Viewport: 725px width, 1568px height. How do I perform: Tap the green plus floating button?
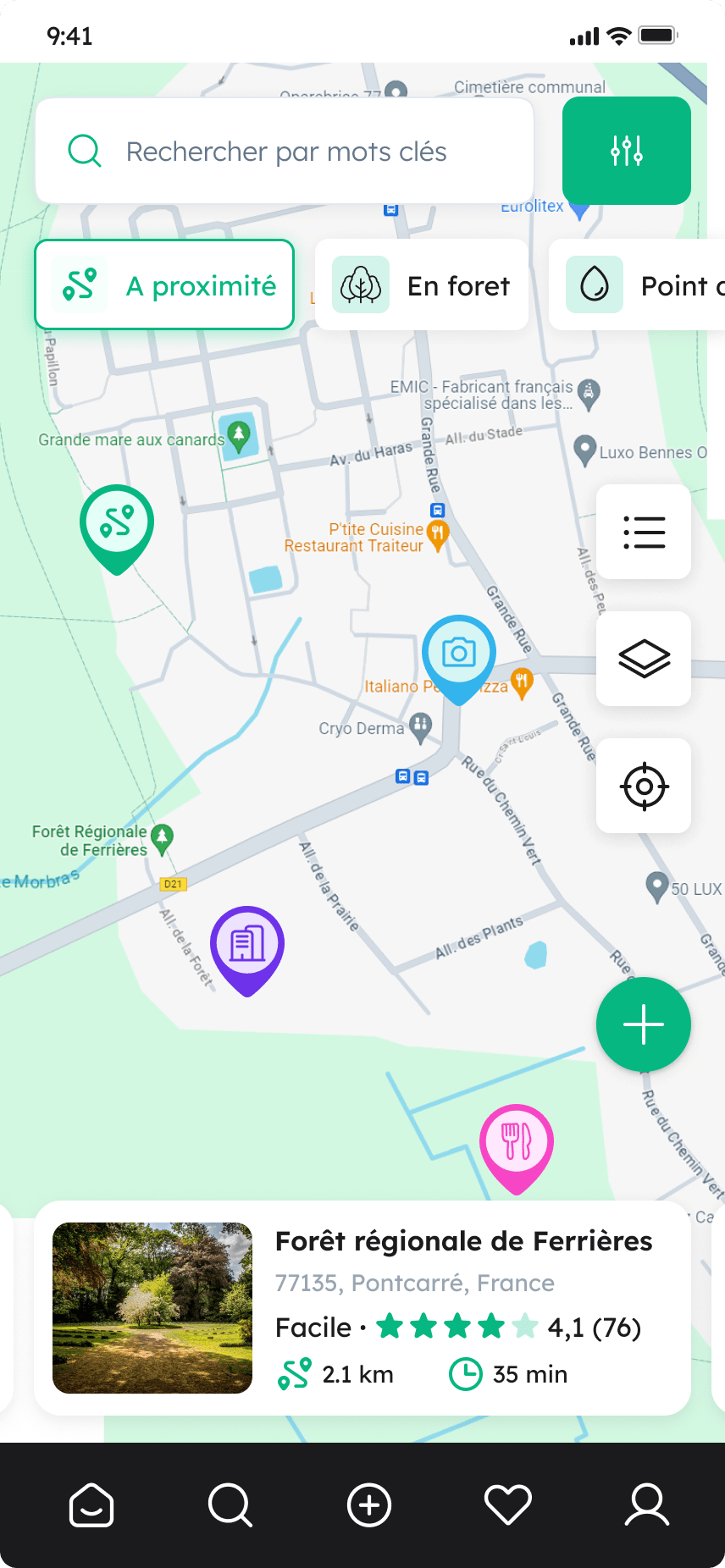644,1024
